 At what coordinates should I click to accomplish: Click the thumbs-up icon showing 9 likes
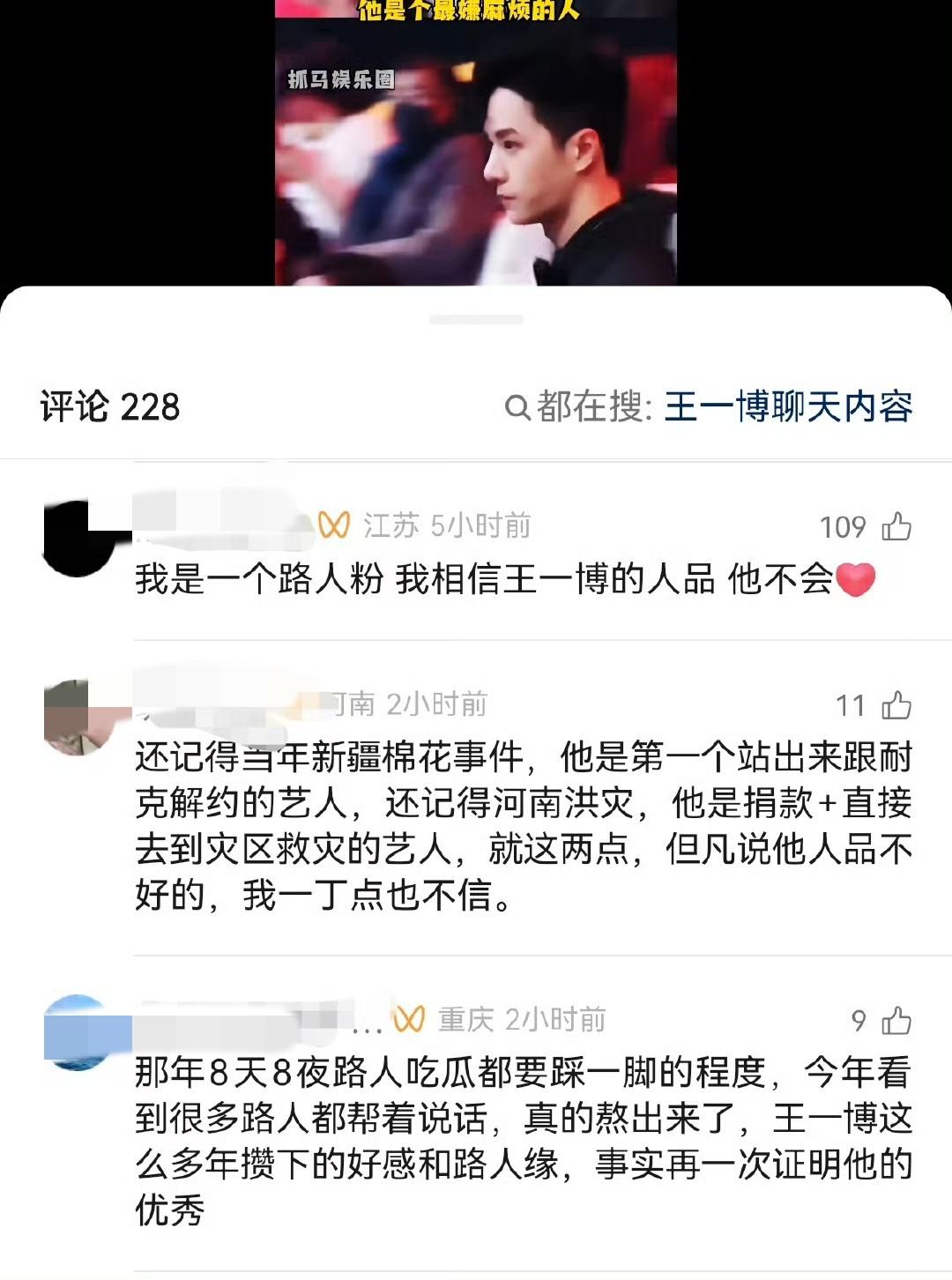(896, 1023)
